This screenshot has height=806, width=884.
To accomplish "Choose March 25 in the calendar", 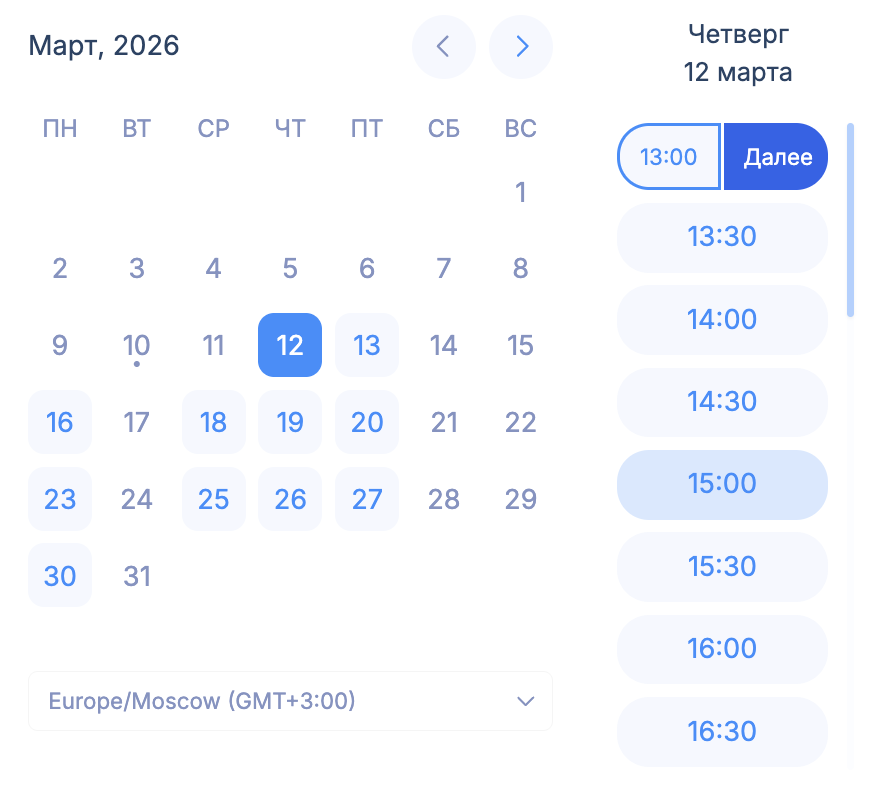I will click(213, 499).
